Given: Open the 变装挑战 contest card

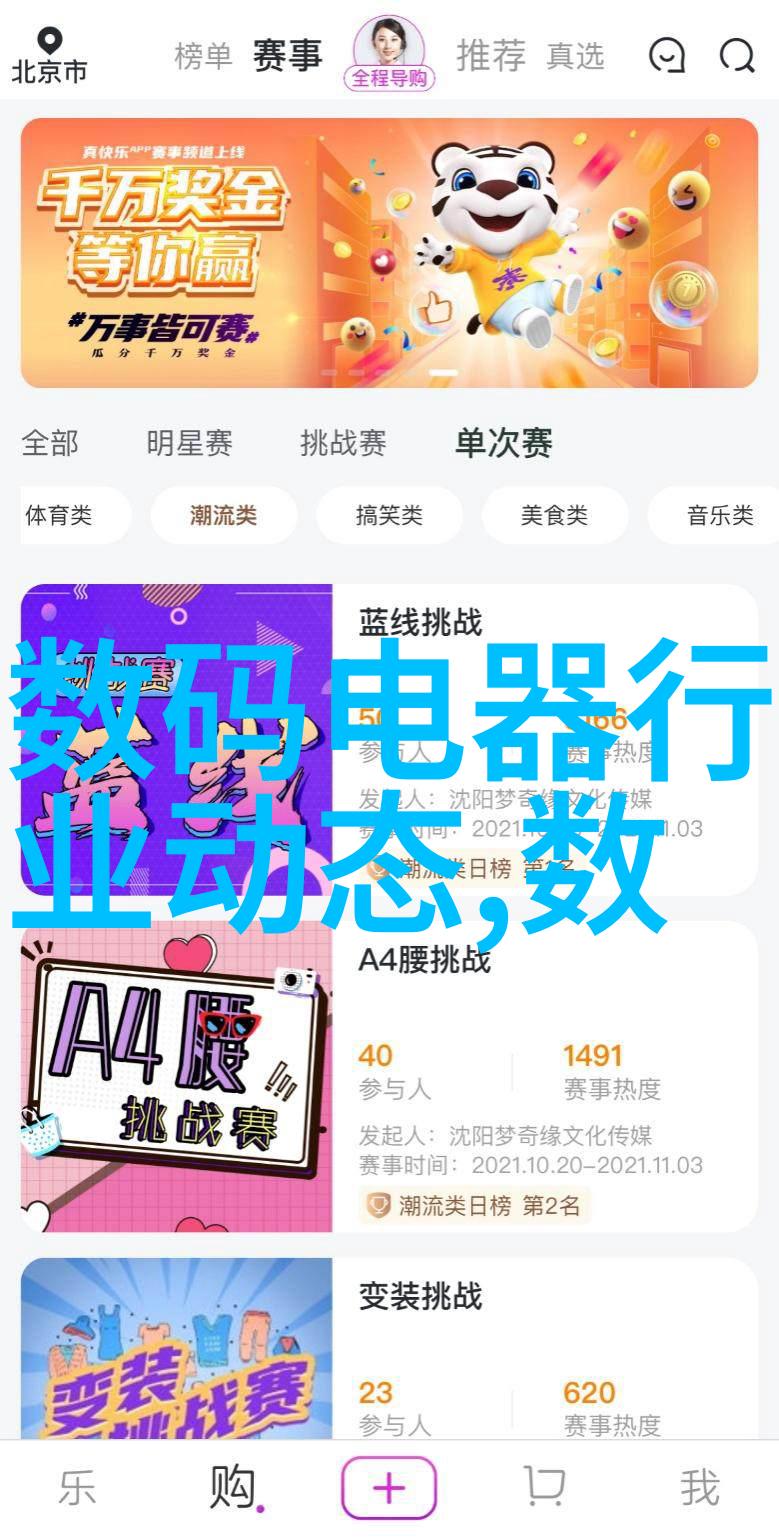Looking at the screenshot, I should coord(389,1350).
